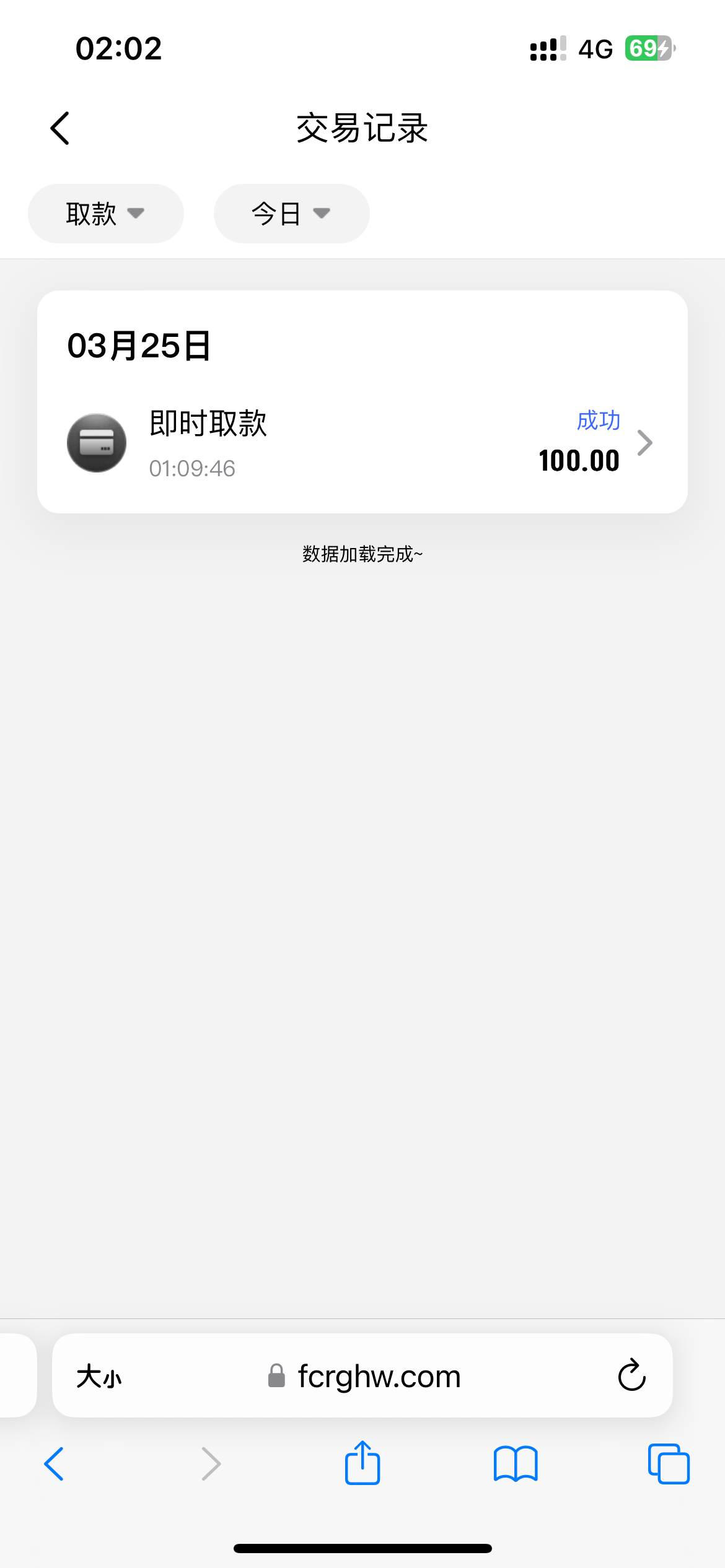The height and width of the screenshot is (1568, 725).
Task: Open the 即时取款 100.00 transaction details
Action: (x=362, y=443)
